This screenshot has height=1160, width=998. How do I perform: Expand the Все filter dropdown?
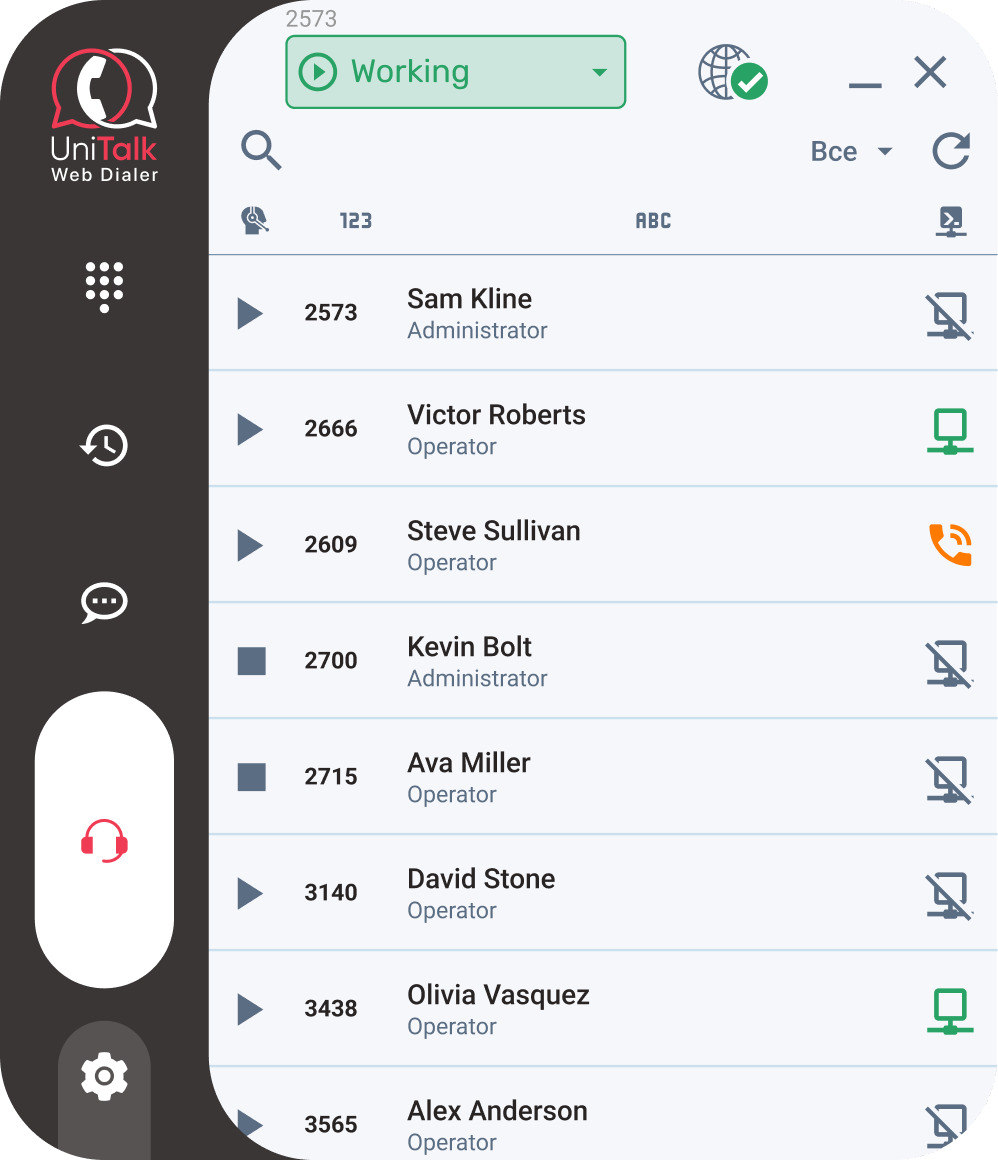[x=850, y=152]
